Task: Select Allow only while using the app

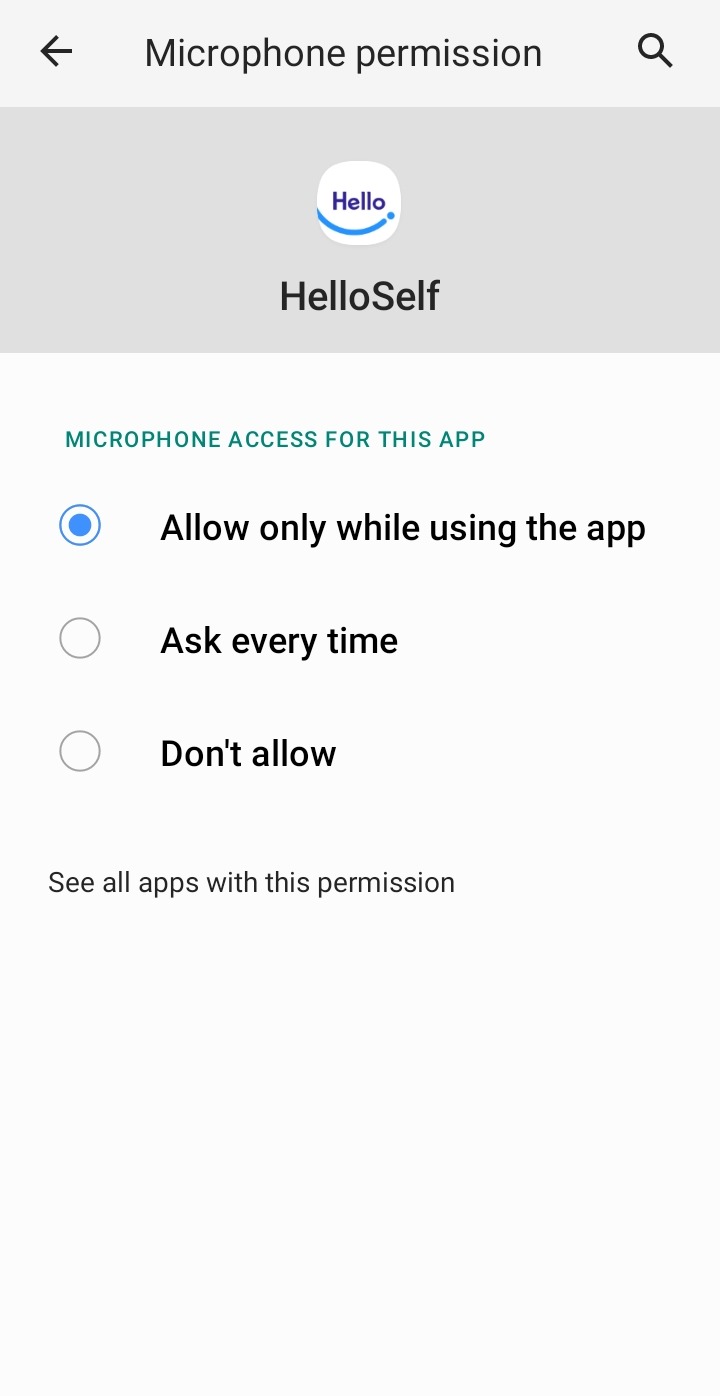Action: (x=80, y=526)
